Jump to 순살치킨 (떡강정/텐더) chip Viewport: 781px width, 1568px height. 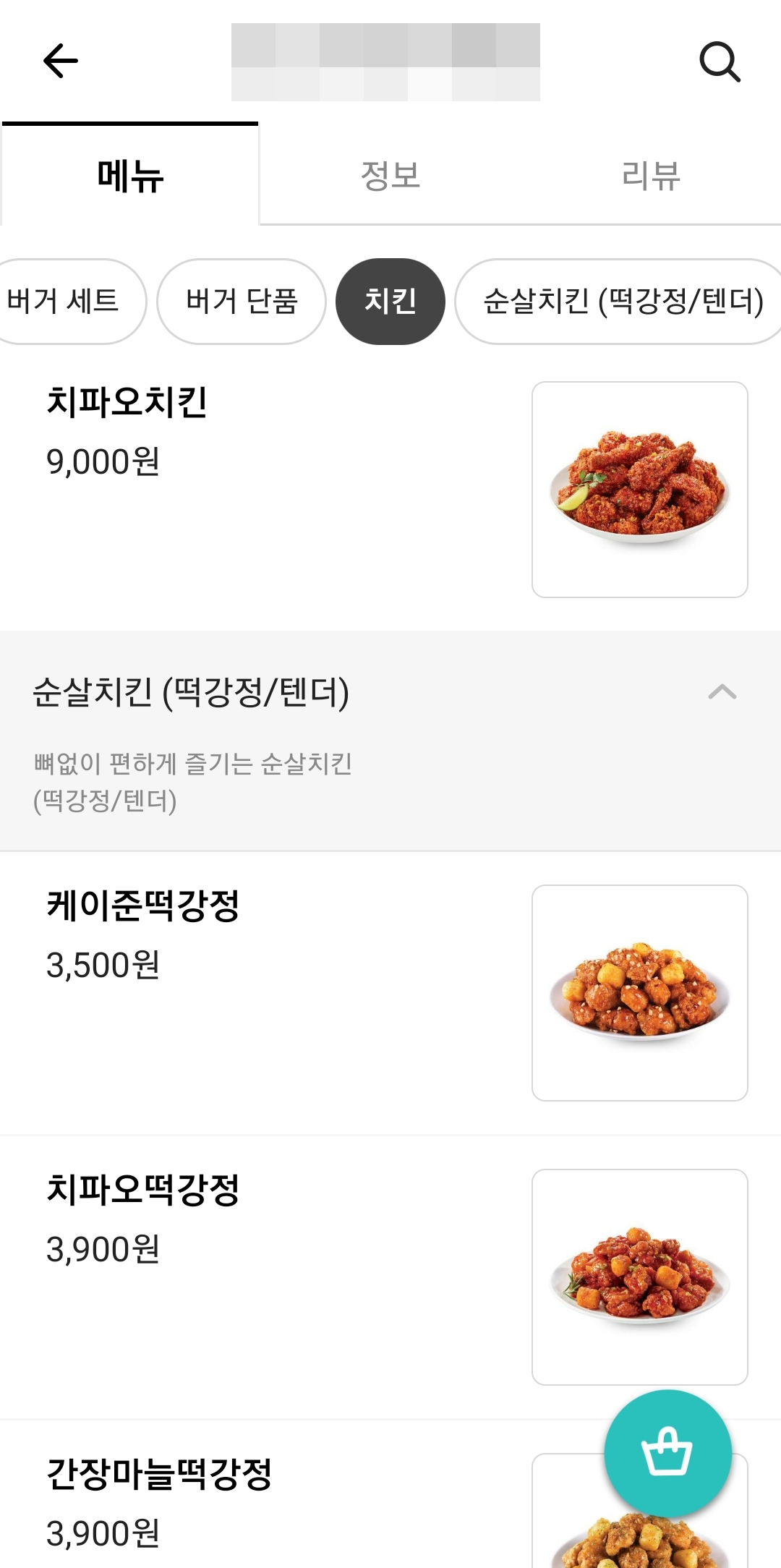622,301
